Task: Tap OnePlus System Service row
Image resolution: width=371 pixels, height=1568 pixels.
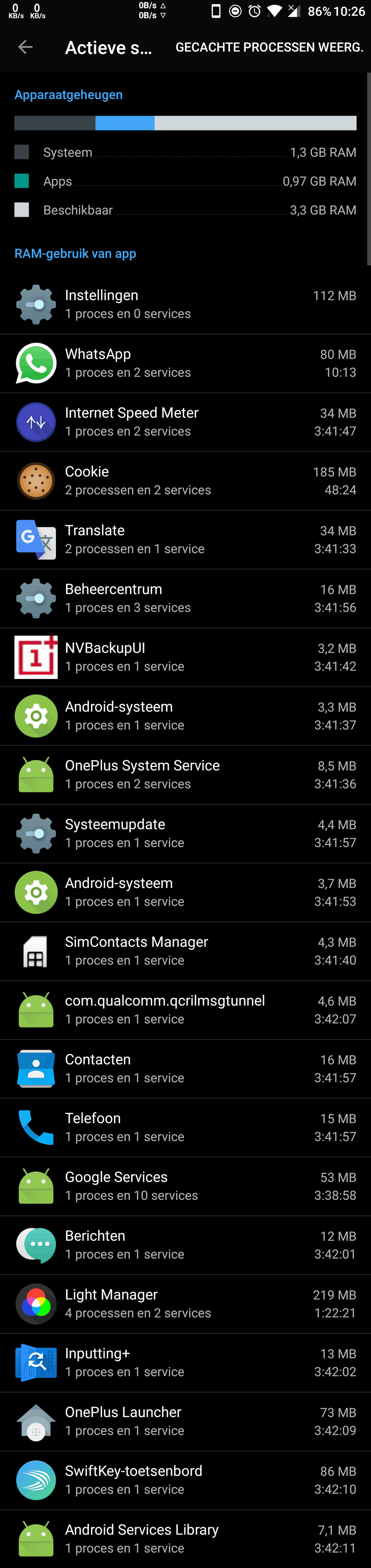Action: click(x=186, y=774)
